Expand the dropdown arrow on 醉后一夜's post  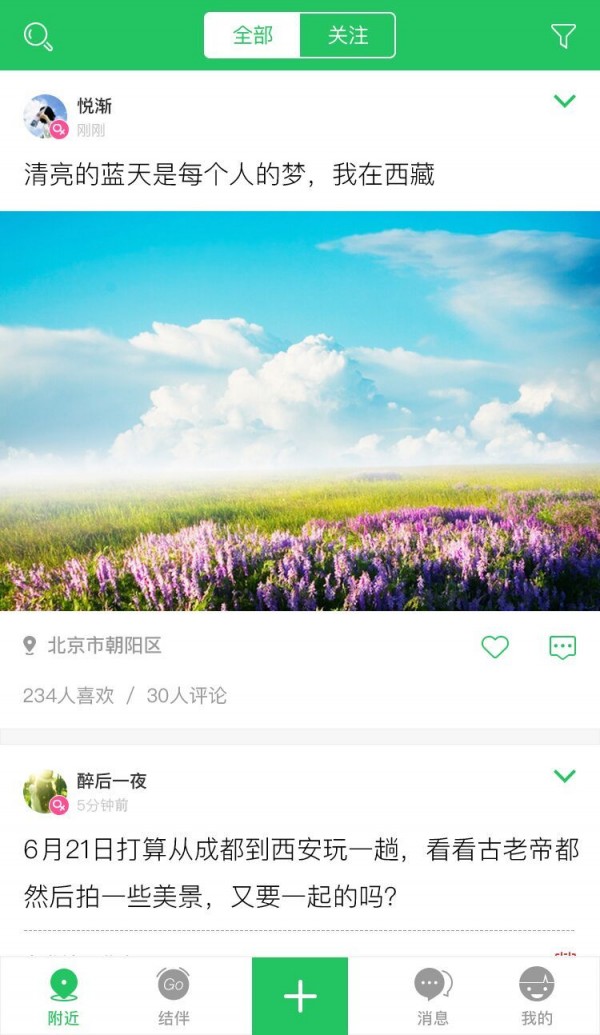coord(565,776)
